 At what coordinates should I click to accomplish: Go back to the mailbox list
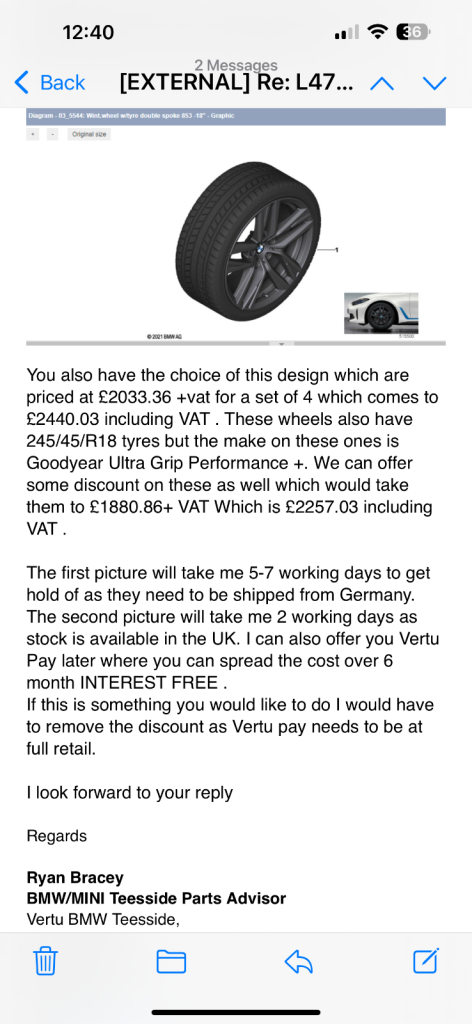pos(50,83)
